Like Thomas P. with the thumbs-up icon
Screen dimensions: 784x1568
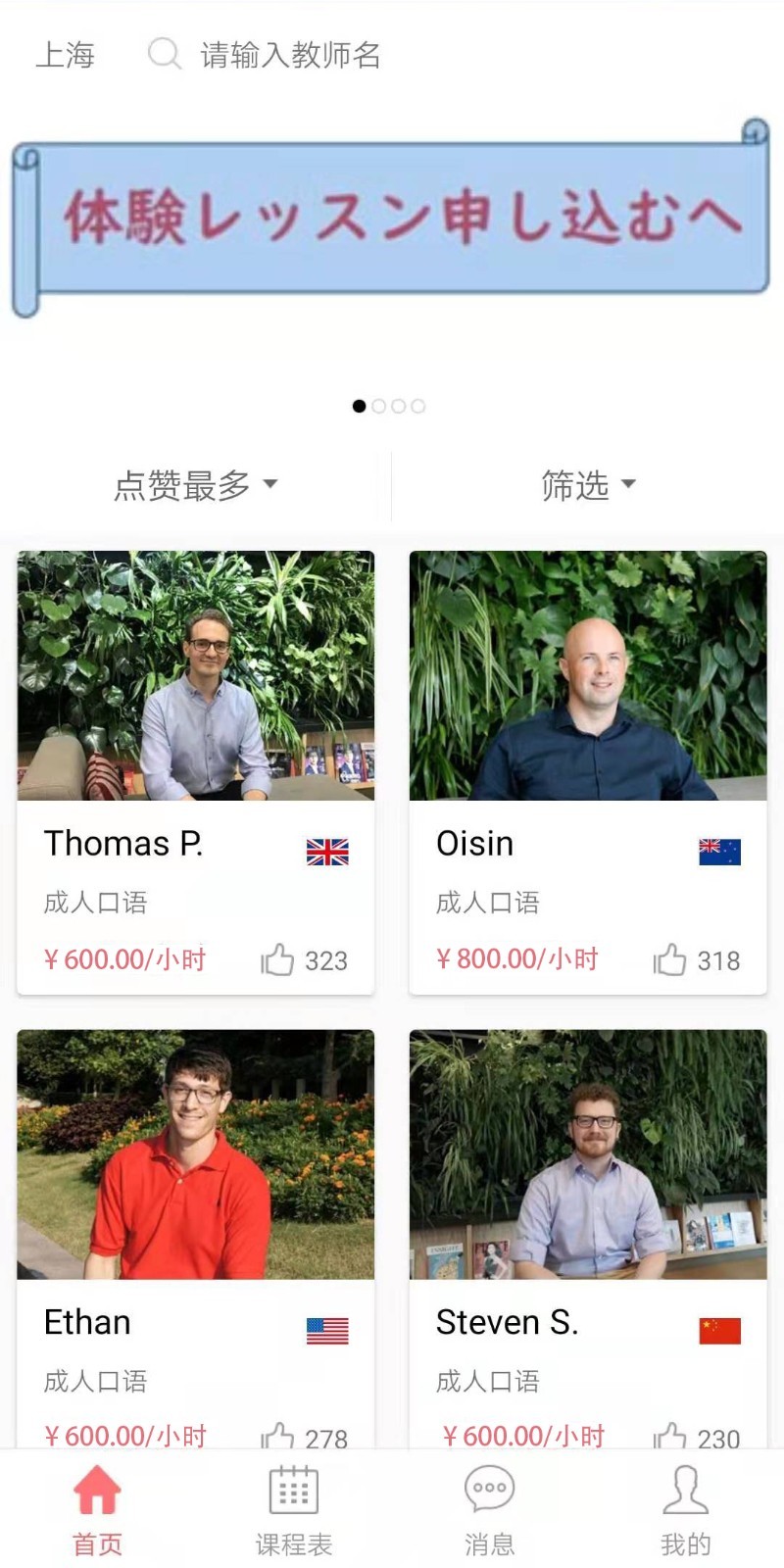(x=278, y=959)
